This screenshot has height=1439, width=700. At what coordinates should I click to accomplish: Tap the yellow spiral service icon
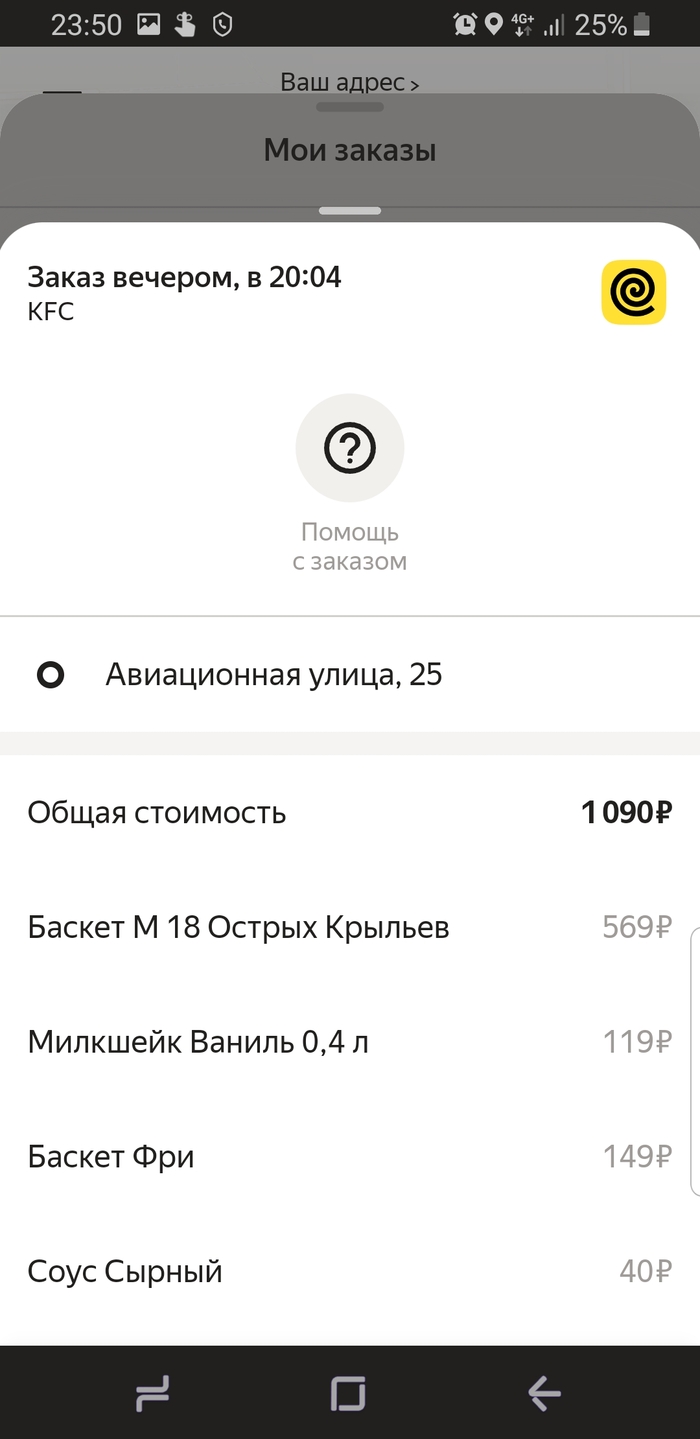click(x=633, y=292)
